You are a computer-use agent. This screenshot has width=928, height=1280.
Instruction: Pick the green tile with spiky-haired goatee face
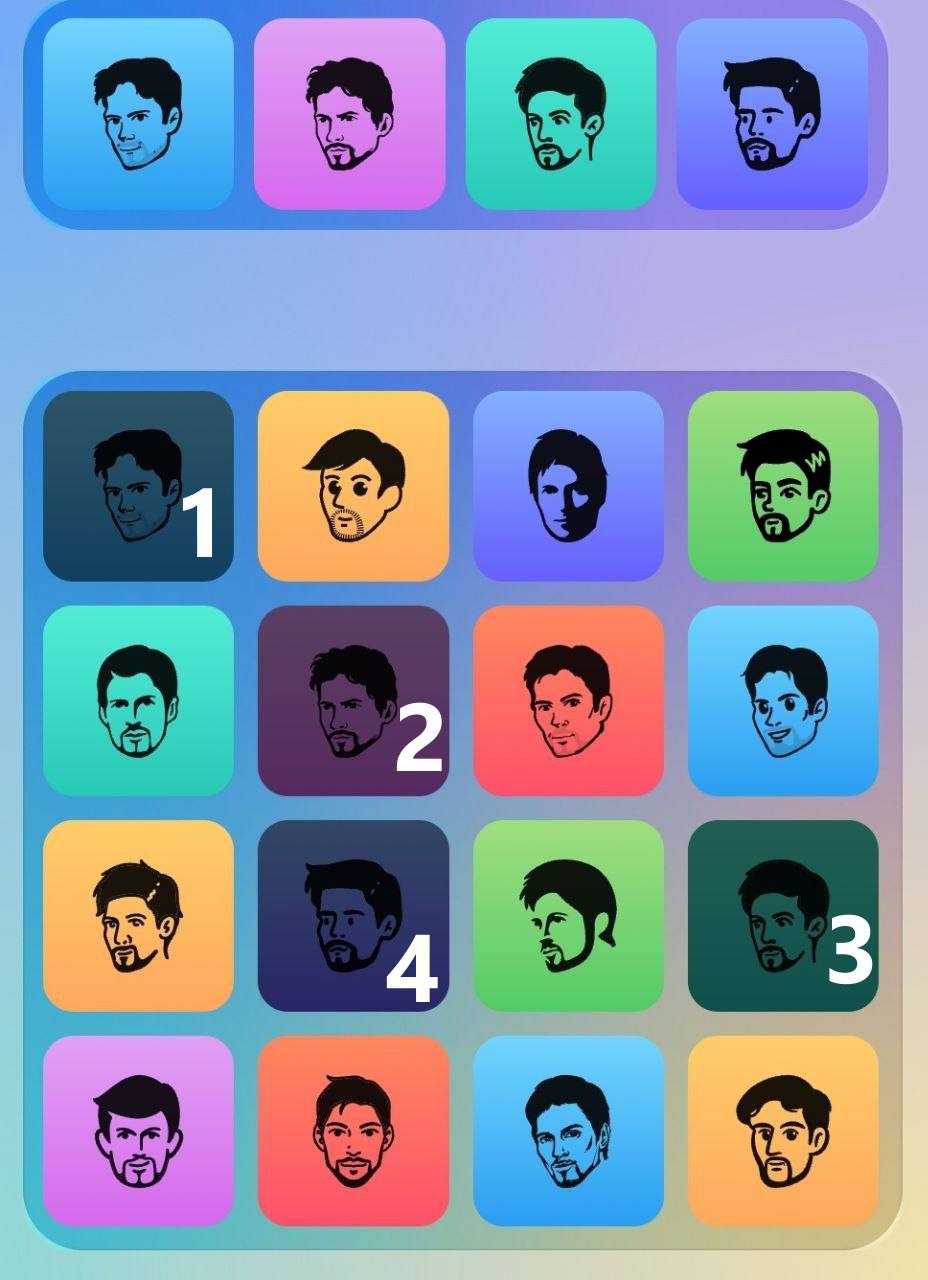click(x=783, y=486)
